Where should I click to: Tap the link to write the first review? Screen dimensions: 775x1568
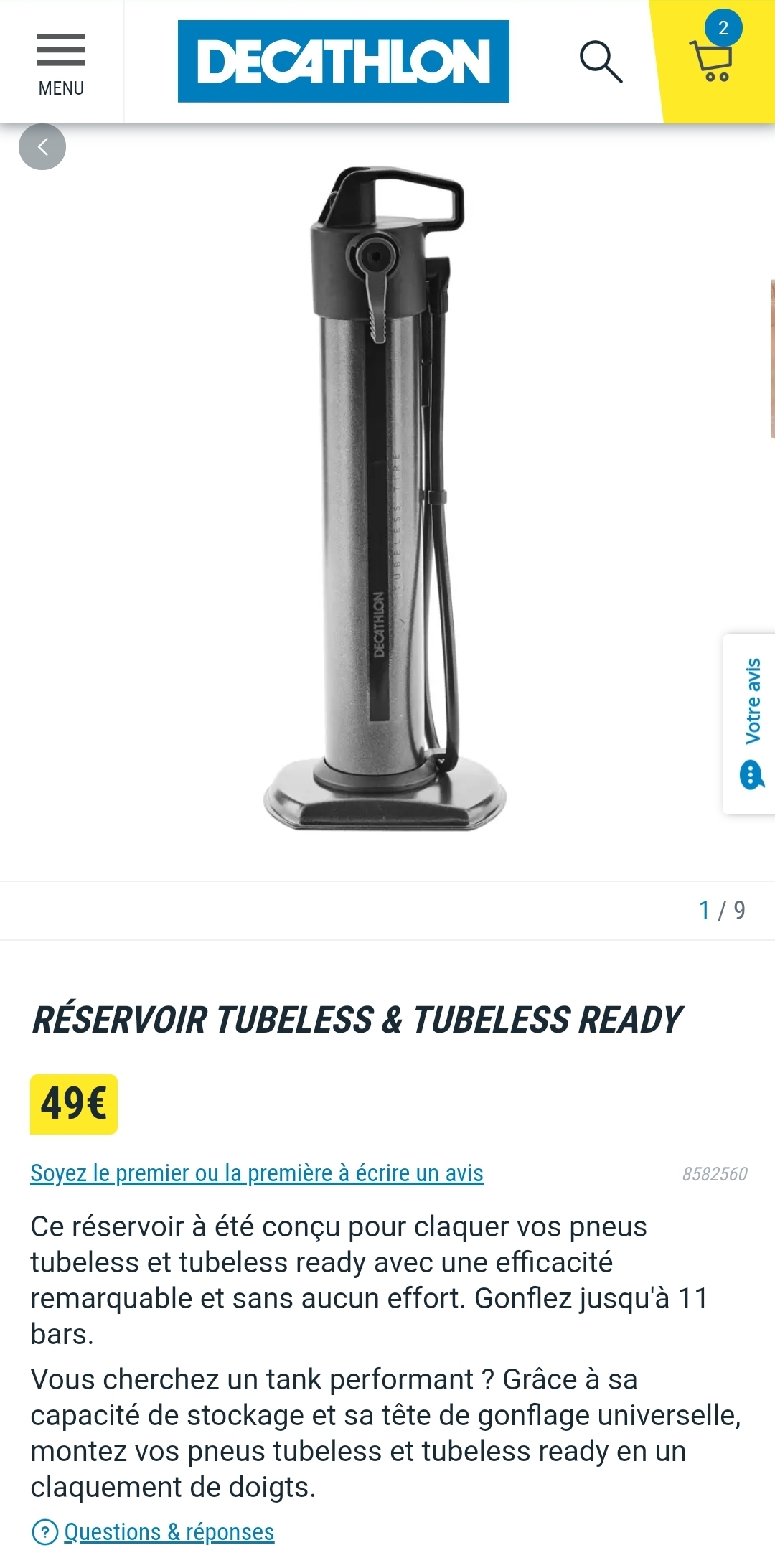tap(257, 1173)
